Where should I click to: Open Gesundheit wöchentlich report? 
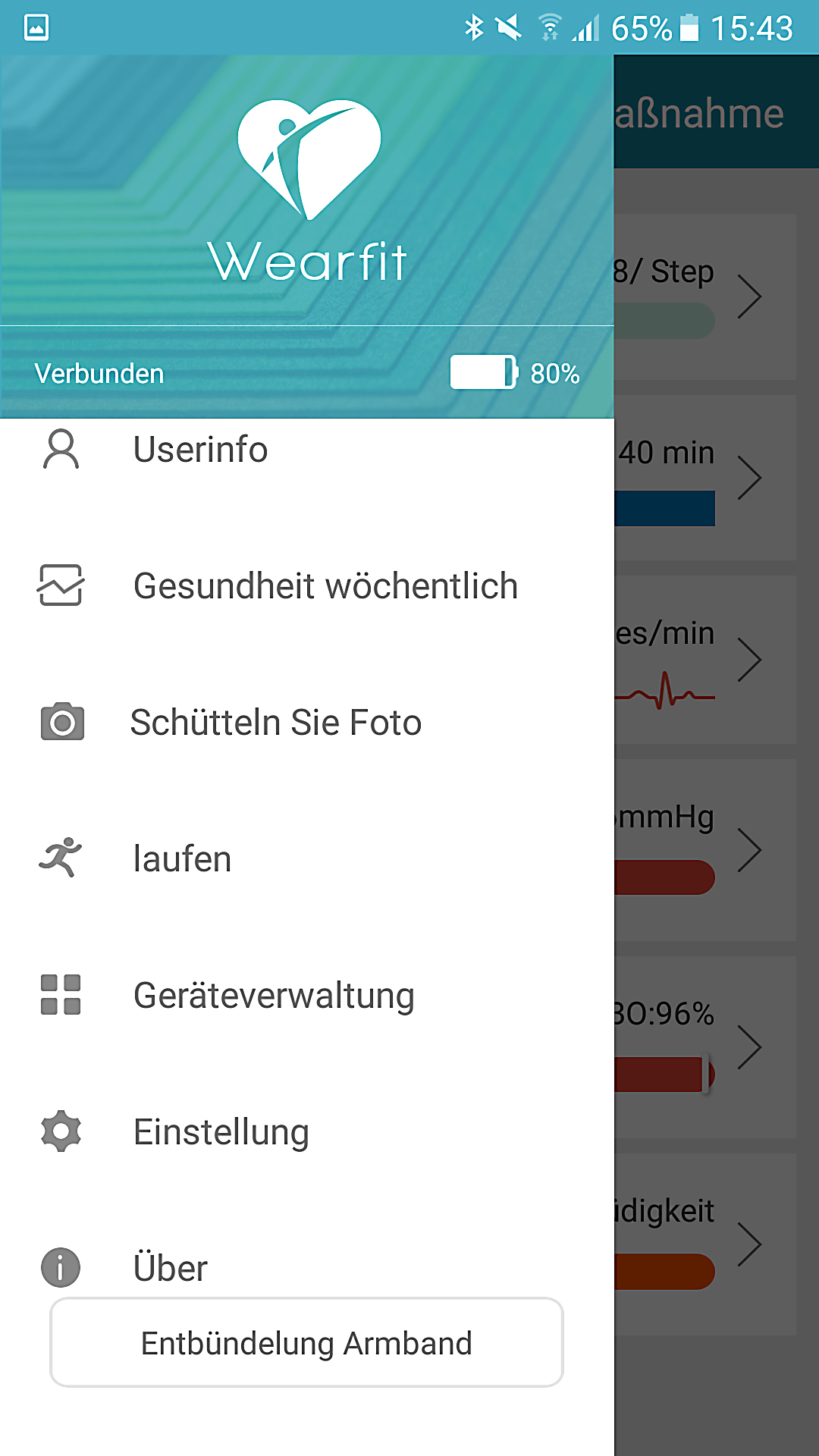click(325, 586)
